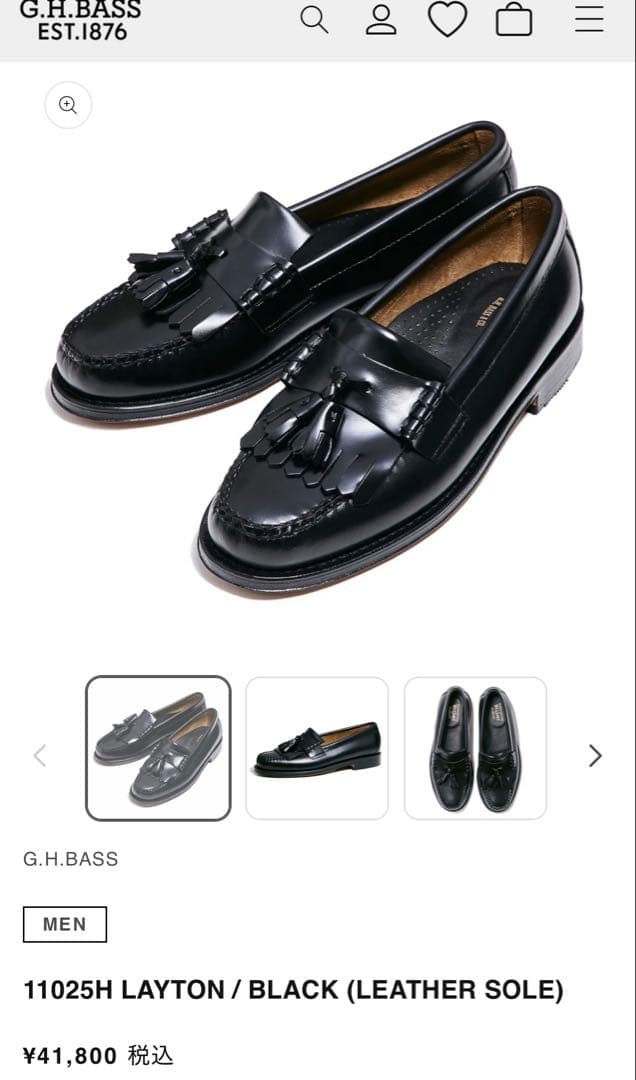
Task: Zoom into the product image
Action: click(68, 105)
